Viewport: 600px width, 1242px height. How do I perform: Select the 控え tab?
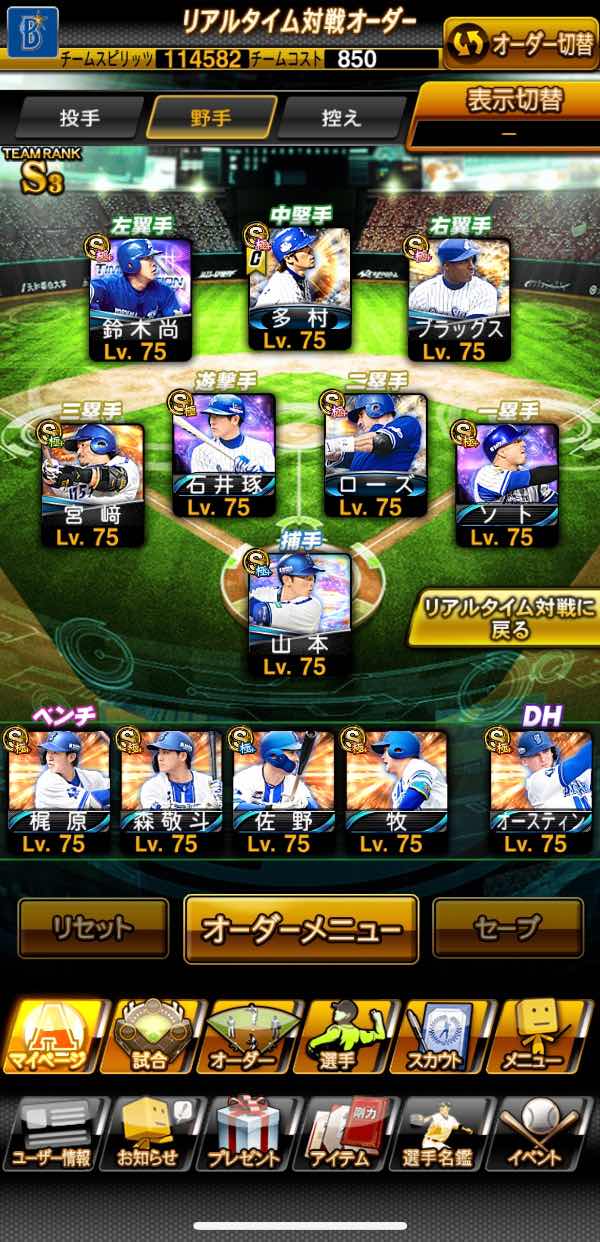[341, 118]
